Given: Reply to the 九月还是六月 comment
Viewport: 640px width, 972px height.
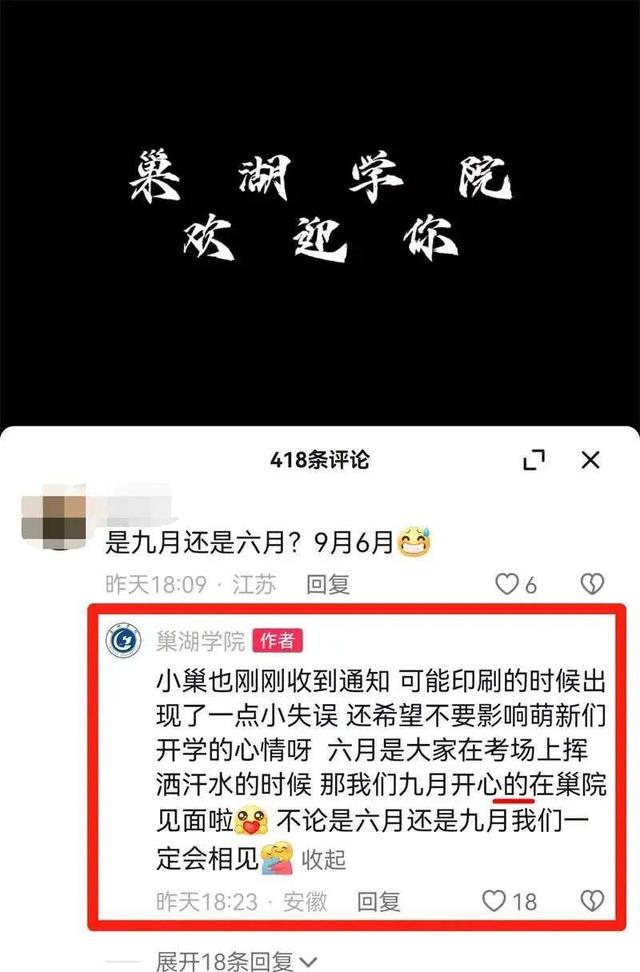Looking at the screenshot, I should (327, 584).
